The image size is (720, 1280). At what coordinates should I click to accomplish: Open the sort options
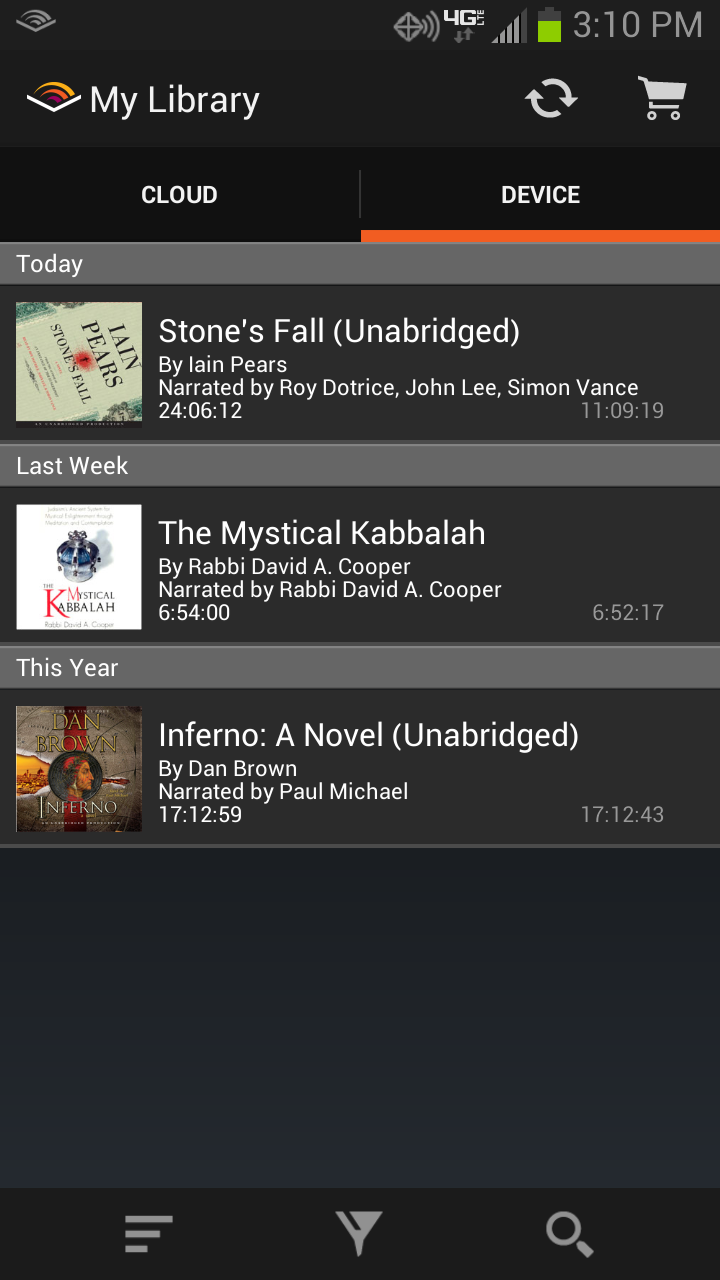149,1234
